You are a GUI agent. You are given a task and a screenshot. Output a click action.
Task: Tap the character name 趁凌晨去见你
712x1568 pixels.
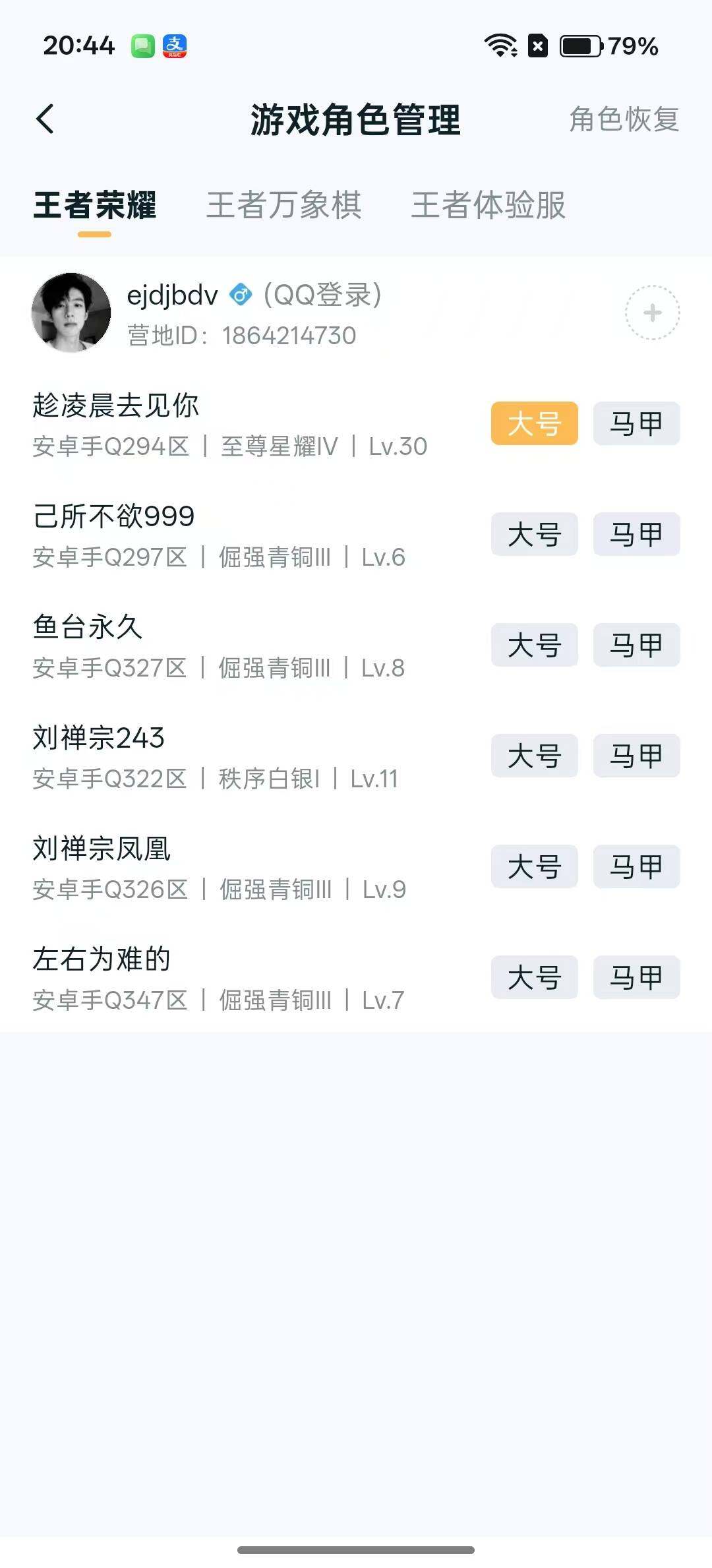[115, 407]
